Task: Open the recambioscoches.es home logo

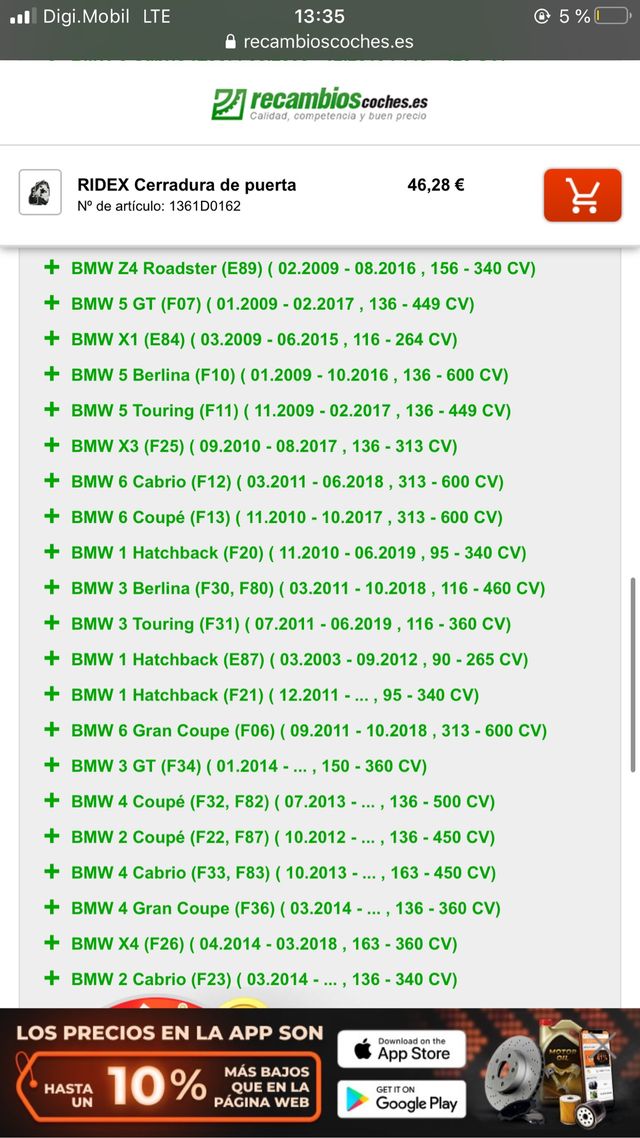Action: 320,104
